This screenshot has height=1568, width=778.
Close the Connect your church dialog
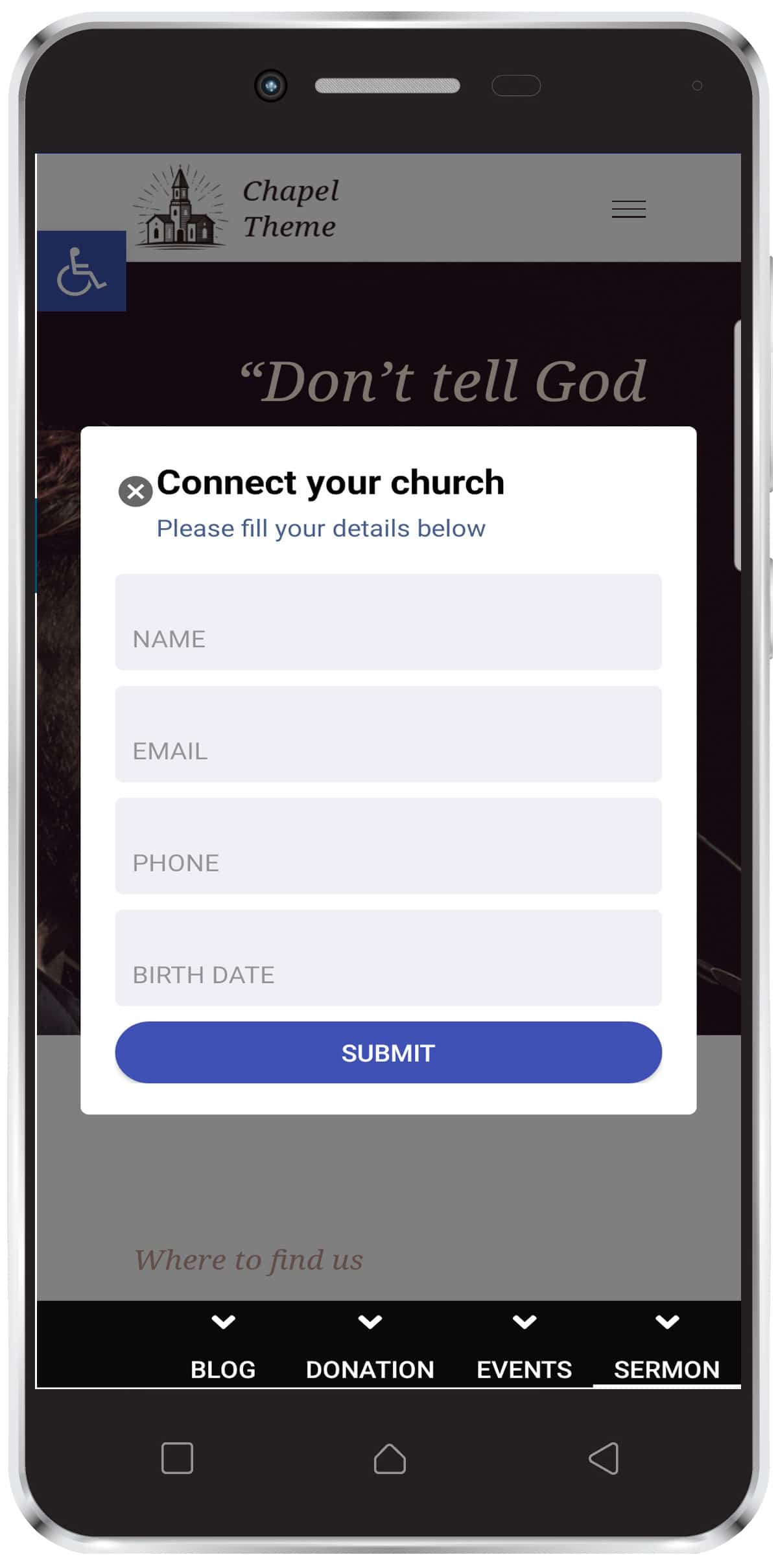tap(136, 492)
